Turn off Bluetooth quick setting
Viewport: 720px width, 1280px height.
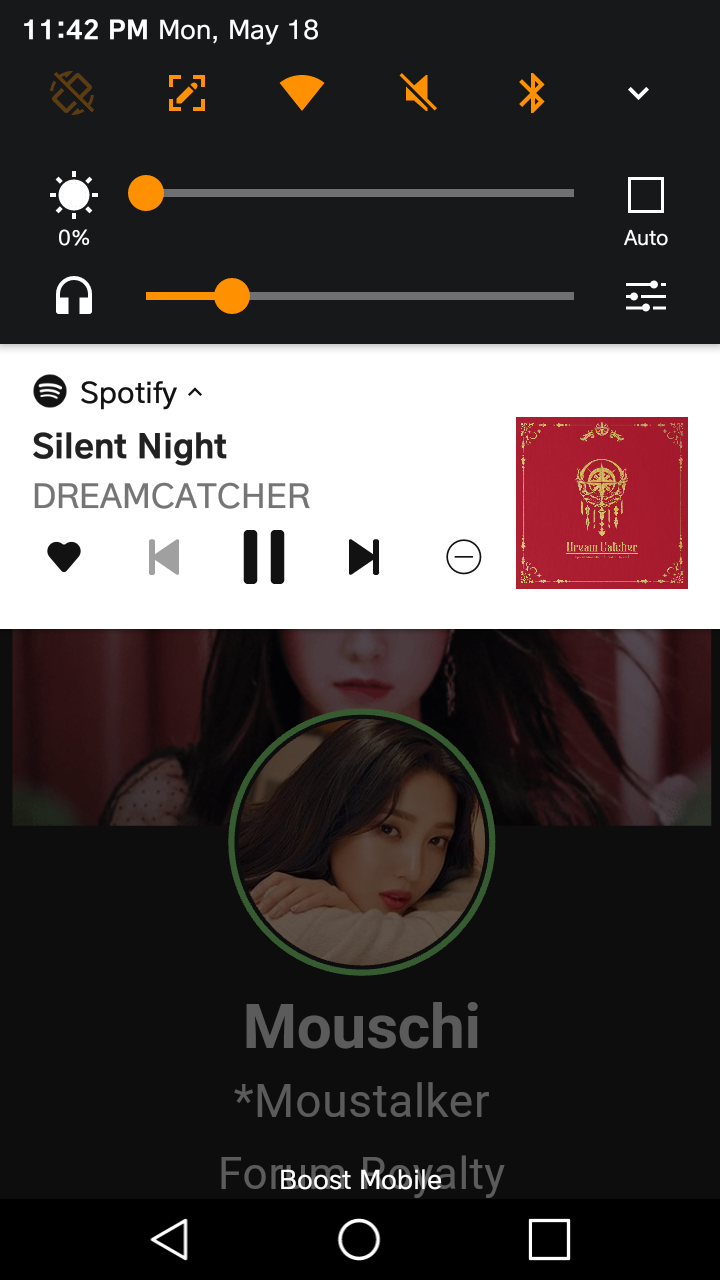click(x=532, y=94)
